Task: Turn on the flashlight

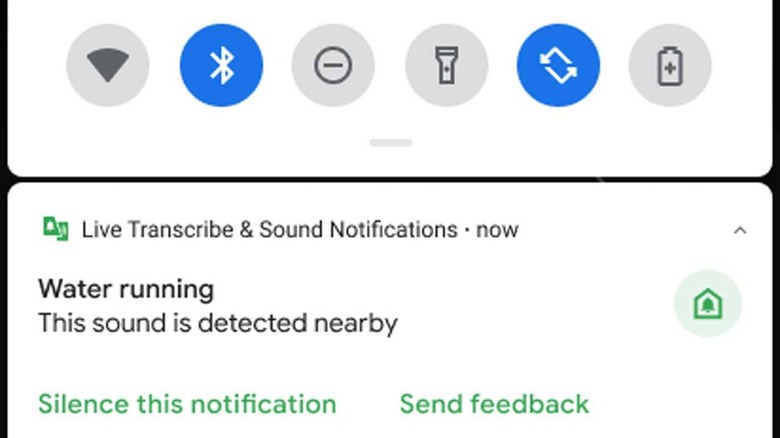Action: (446, 66)
